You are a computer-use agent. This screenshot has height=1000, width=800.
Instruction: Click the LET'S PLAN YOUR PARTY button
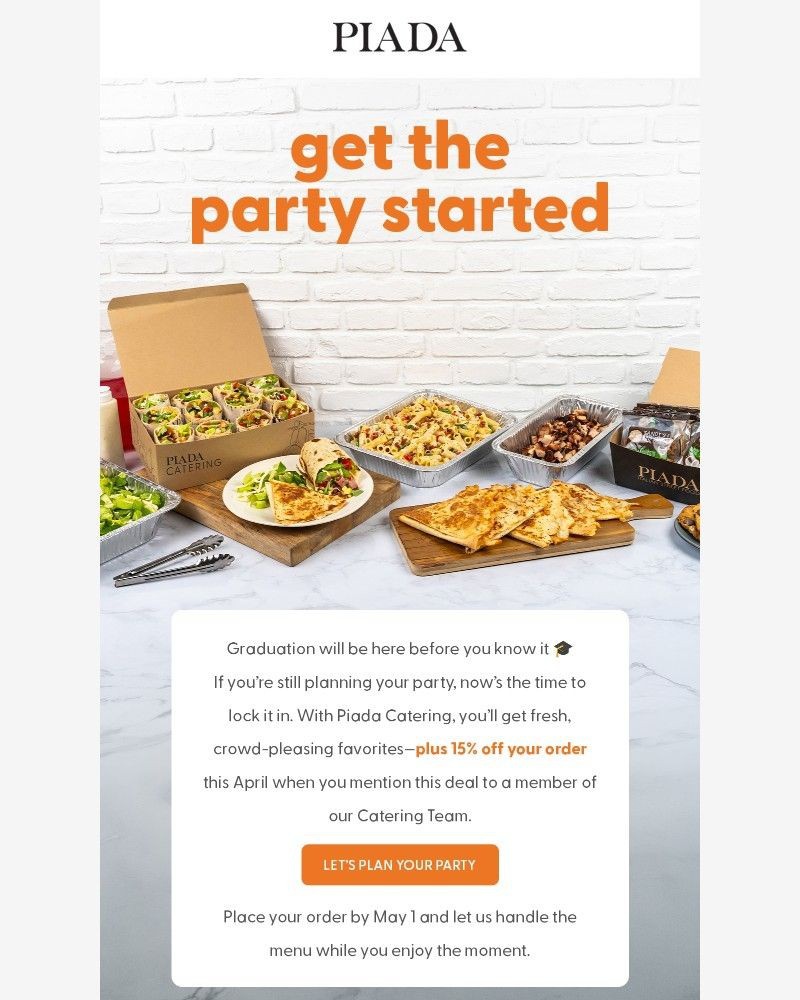(399, 867)
